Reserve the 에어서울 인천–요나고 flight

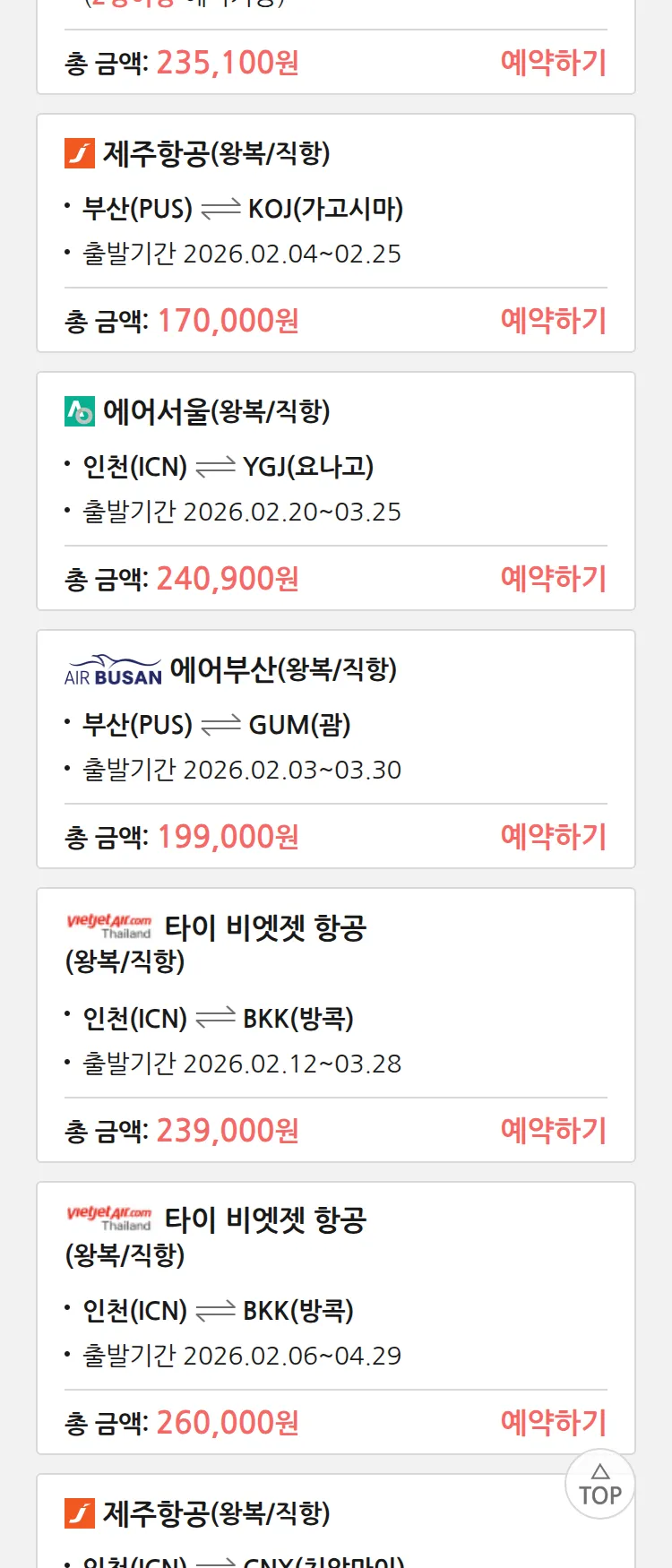553,579
